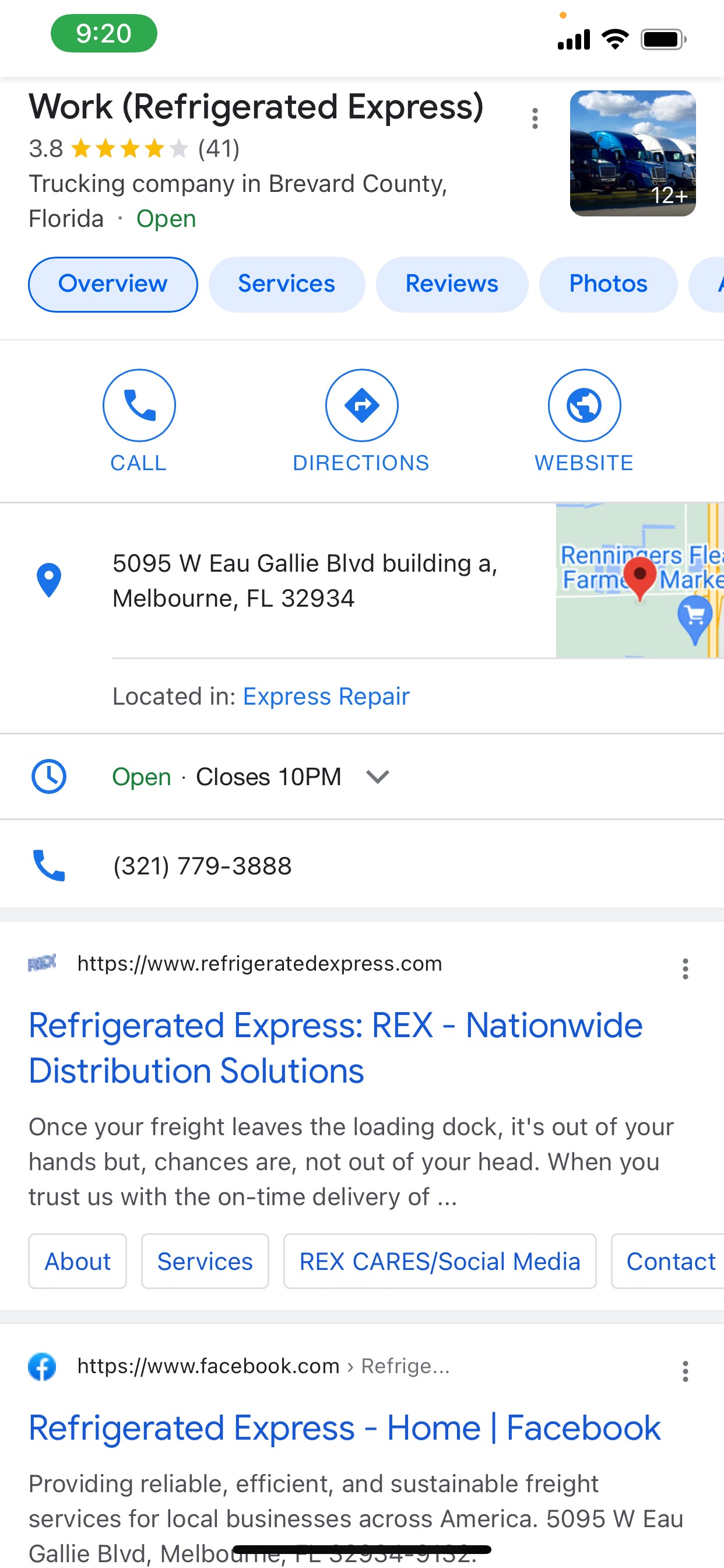Open Refrigerated Express Facebook result
Image resolution: width=724 pixels, height=1568 pixels.
click(345, 1428)
